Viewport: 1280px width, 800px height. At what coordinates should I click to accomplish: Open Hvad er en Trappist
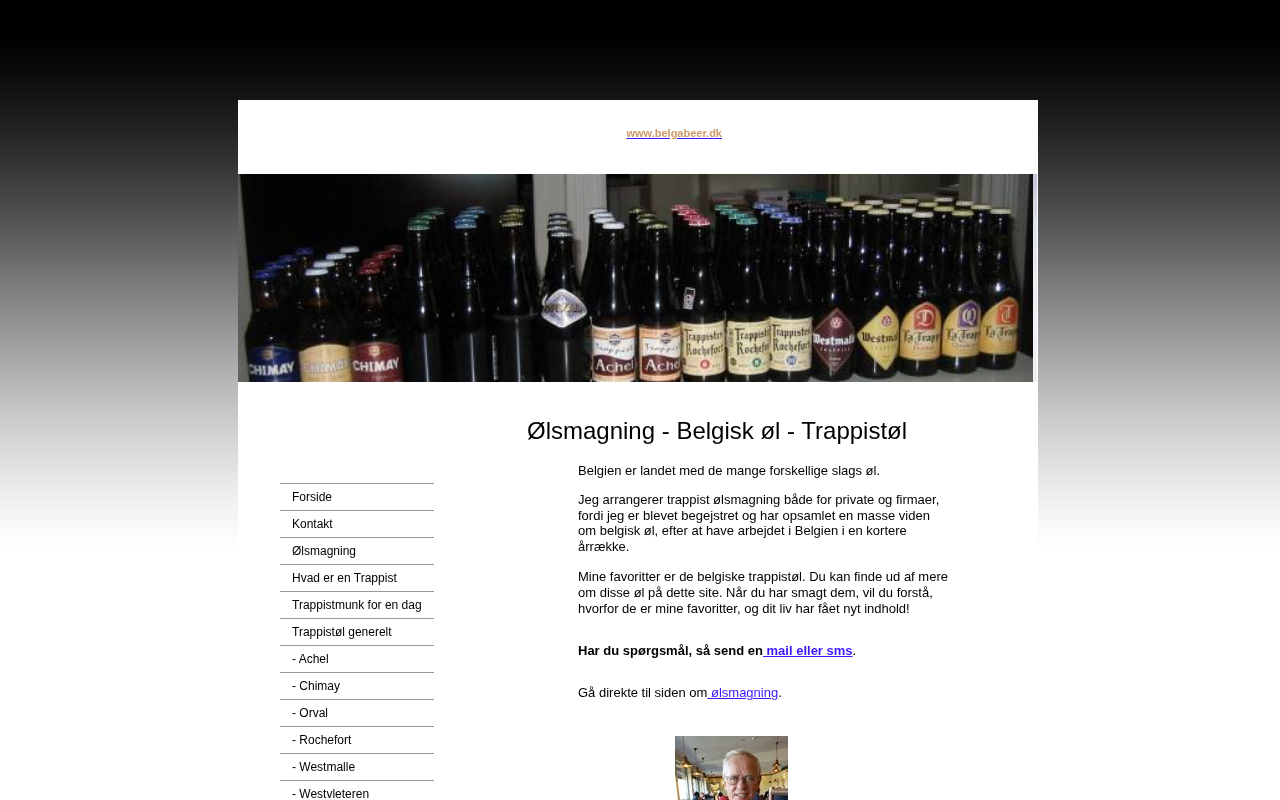point(344,578)
